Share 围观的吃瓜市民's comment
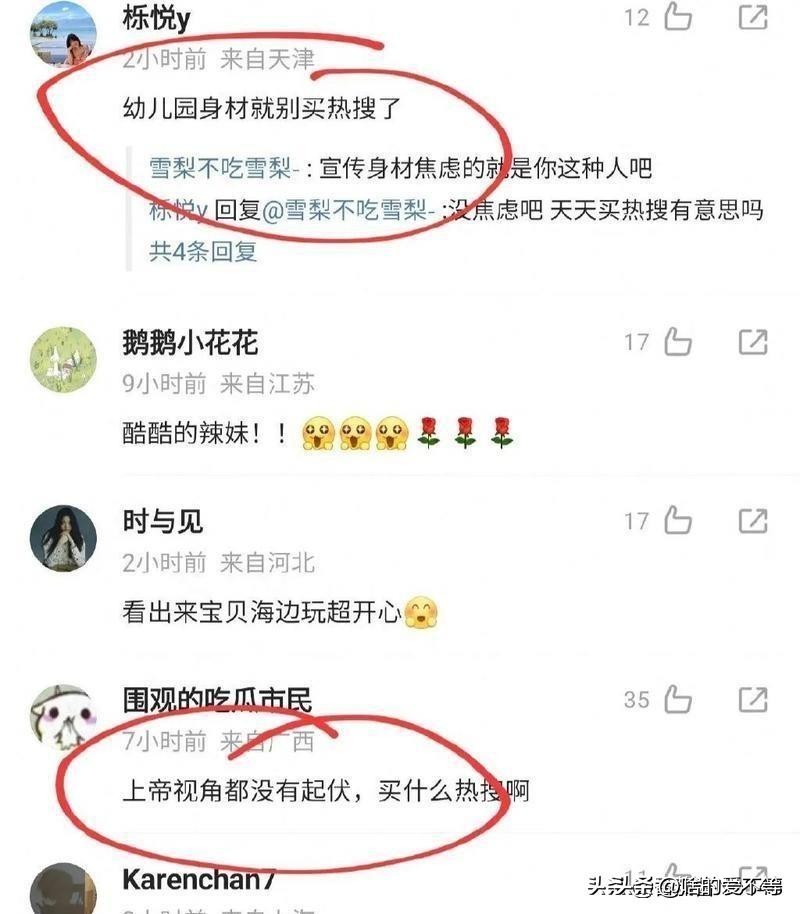 (x=753, y=699)
